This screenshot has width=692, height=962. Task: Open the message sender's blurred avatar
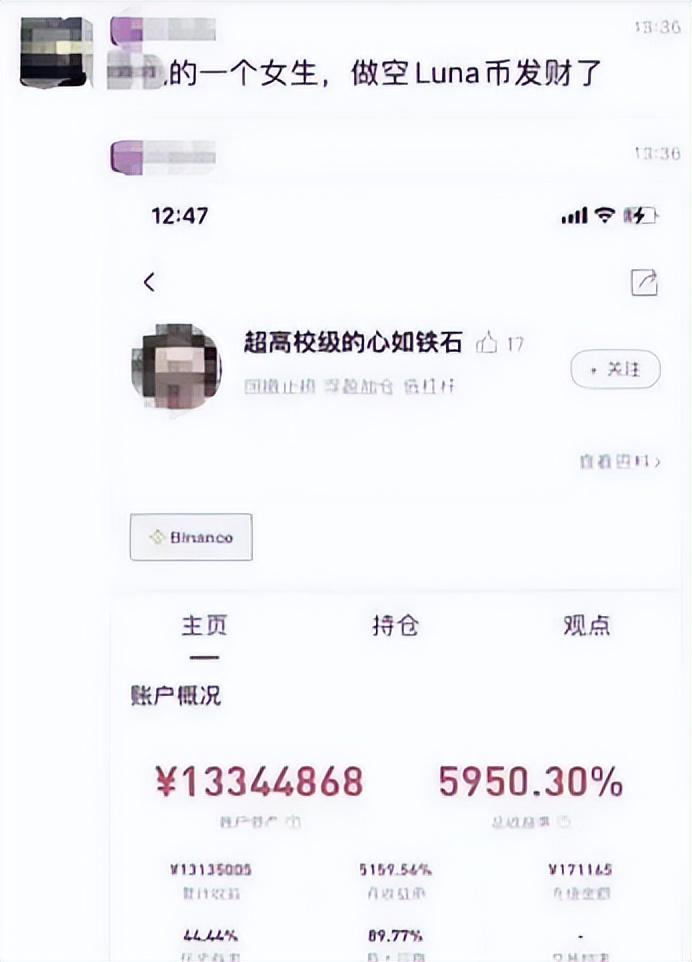pyautogui.click(x=56, y=52)
